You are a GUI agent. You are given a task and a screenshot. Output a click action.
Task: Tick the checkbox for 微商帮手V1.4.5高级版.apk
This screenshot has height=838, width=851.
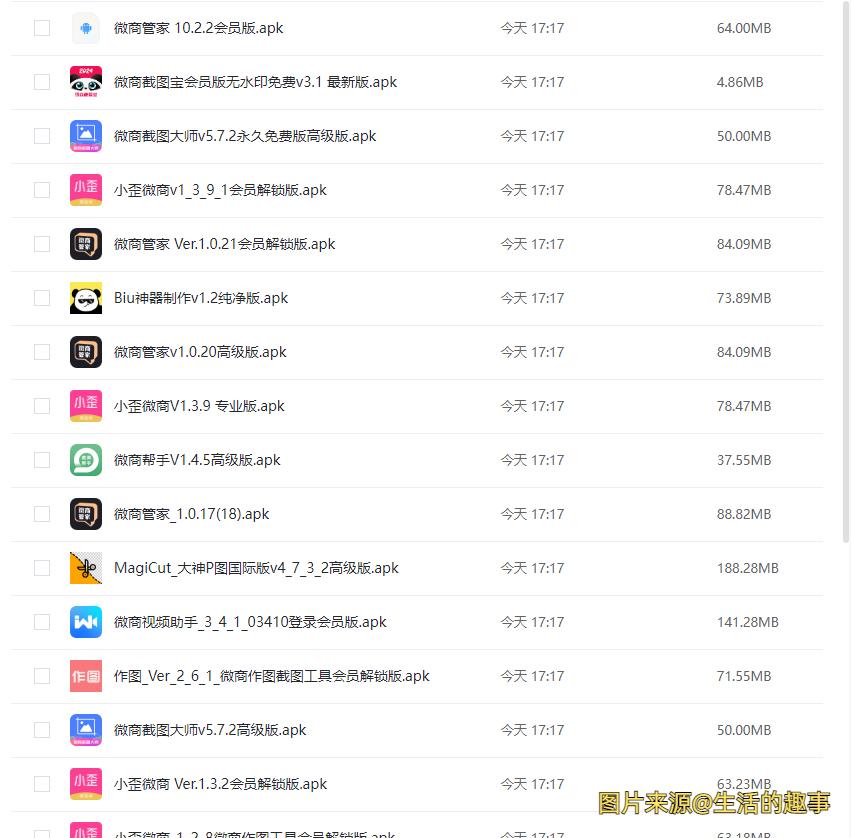42,460
